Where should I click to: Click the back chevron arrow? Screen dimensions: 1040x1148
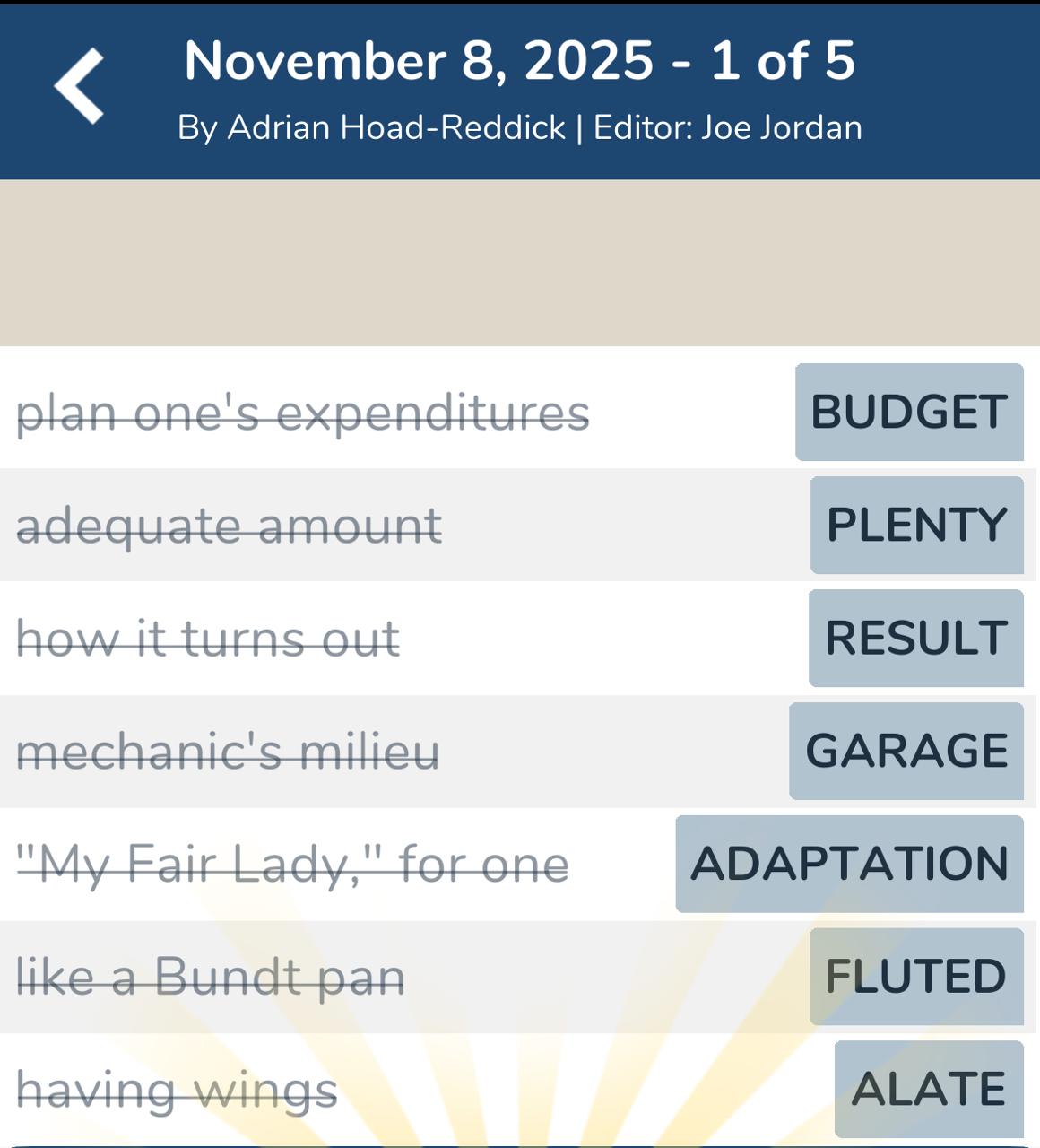(x=79, y=87)
